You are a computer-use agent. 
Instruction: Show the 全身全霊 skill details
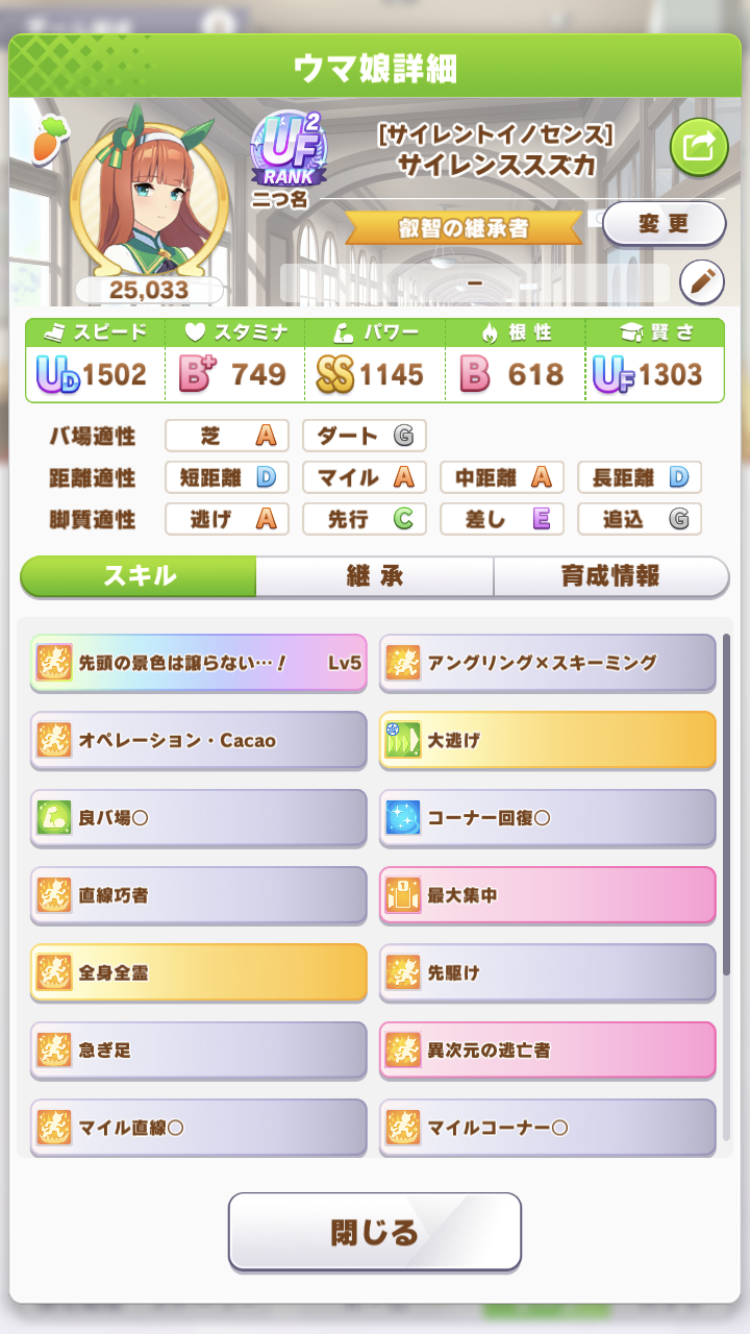click(199, 972)
